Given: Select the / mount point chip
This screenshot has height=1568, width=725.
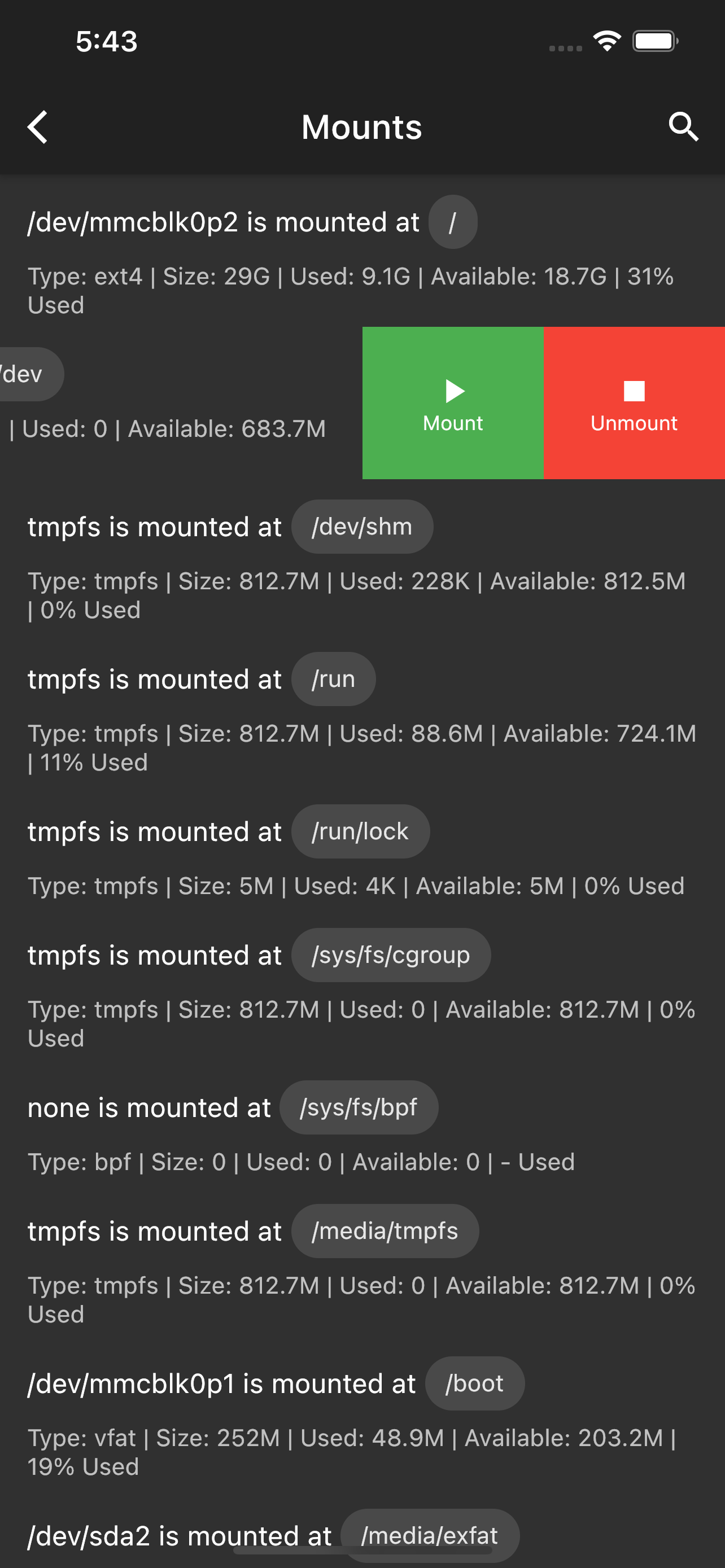Looking at the screenshot, I should pos(453,222).
